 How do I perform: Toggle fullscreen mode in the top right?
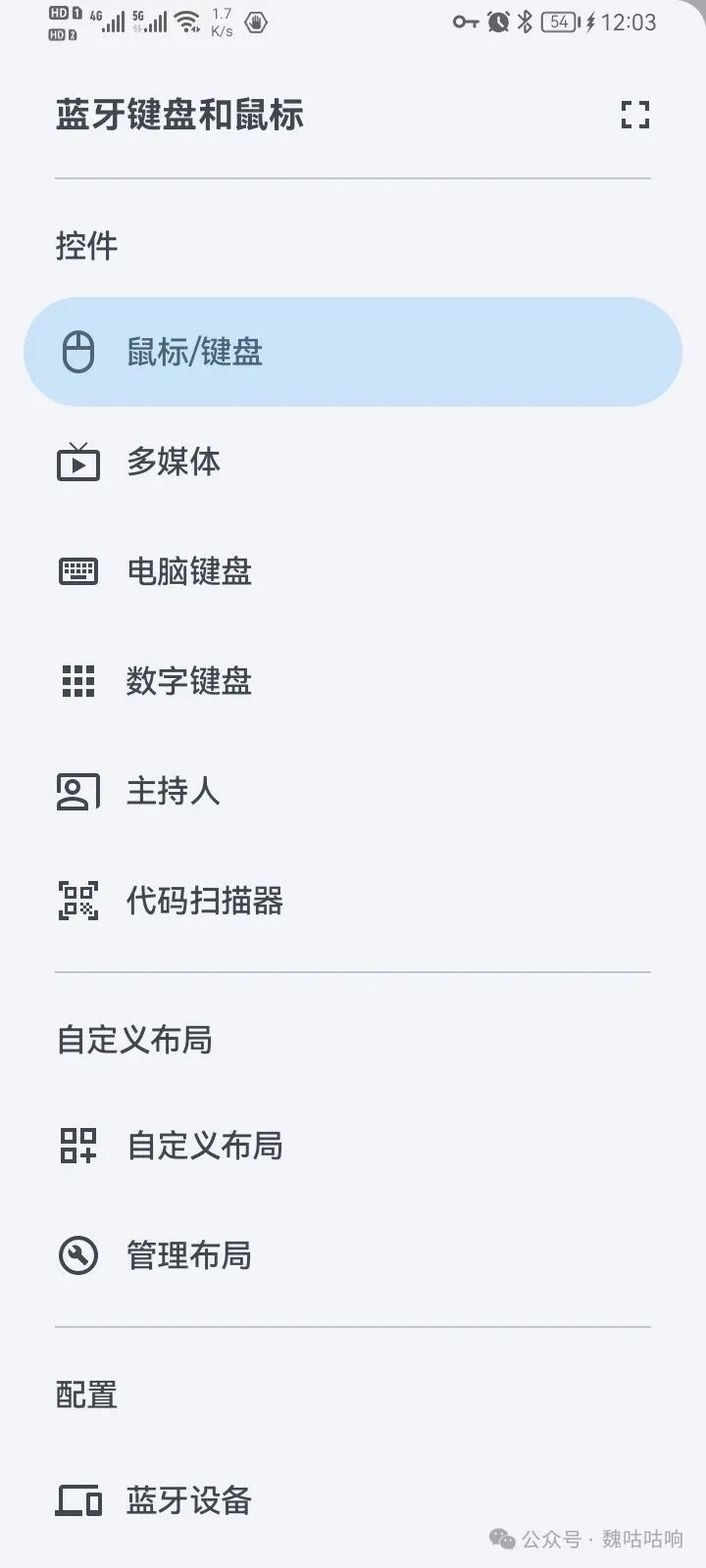(635, 115)
